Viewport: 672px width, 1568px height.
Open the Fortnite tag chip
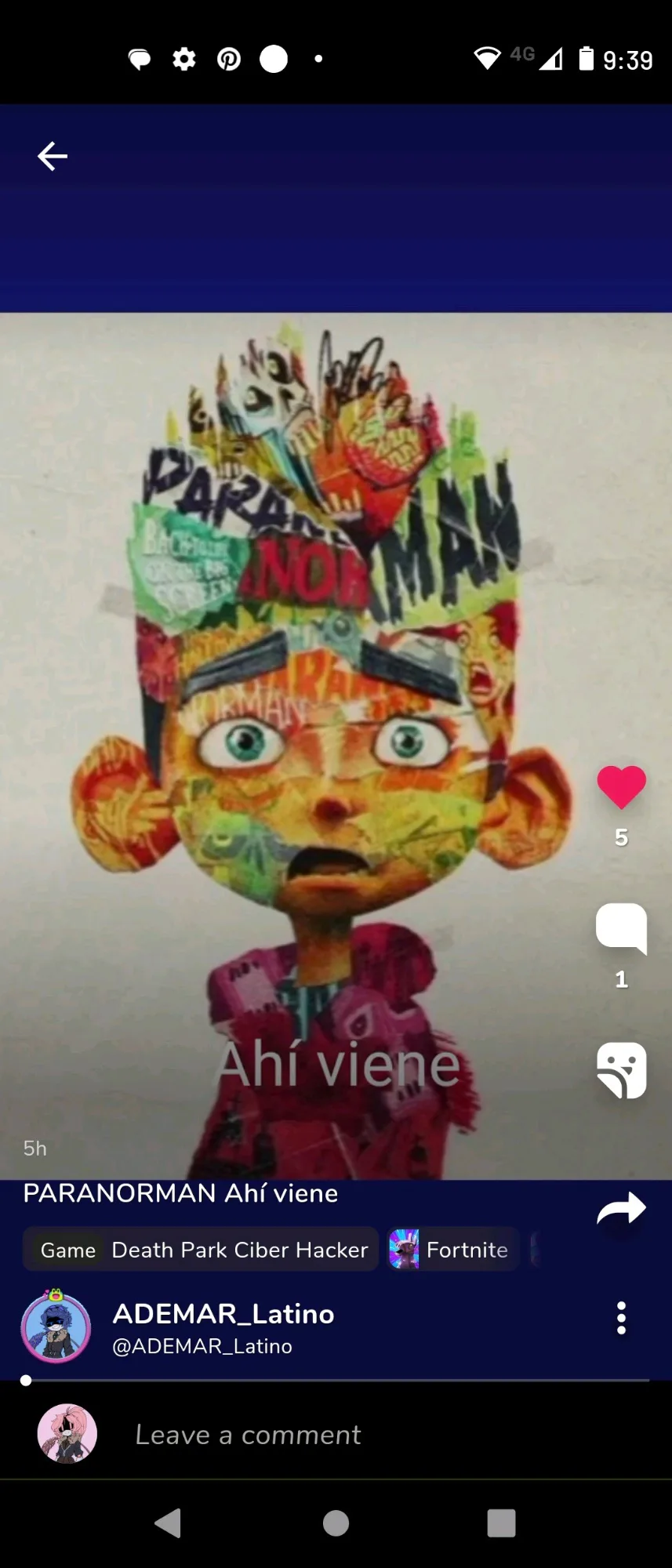[452, 1250]
